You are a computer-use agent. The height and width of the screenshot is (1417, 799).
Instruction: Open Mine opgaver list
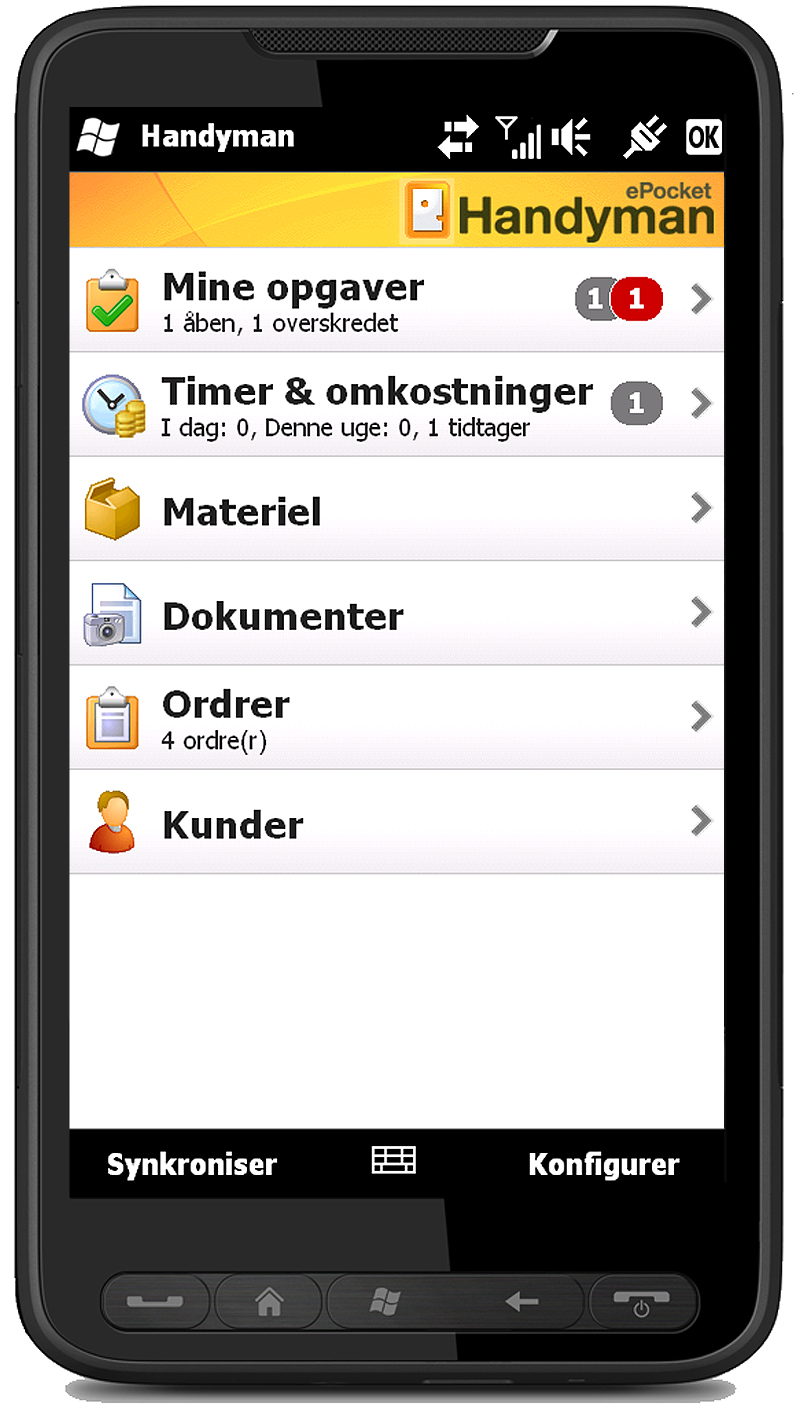coord(396,300)
